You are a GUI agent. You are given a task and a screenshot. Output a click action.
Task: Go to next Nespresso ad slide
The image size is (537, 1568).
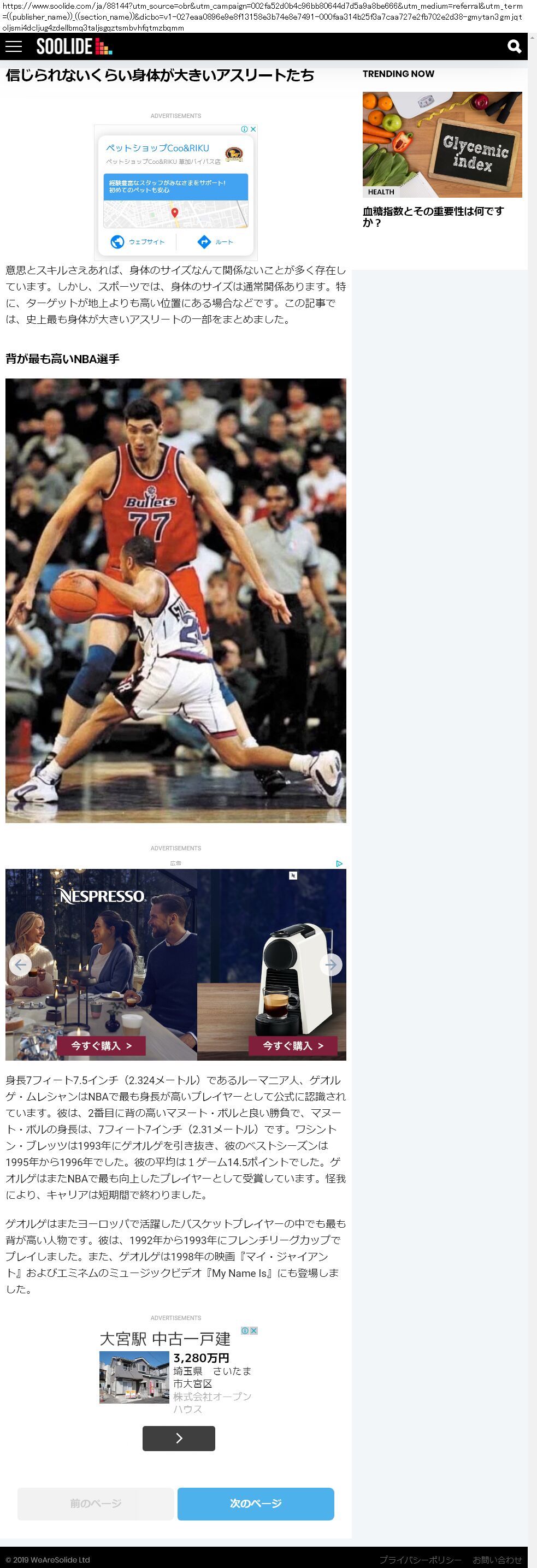[x=331, y=965]
